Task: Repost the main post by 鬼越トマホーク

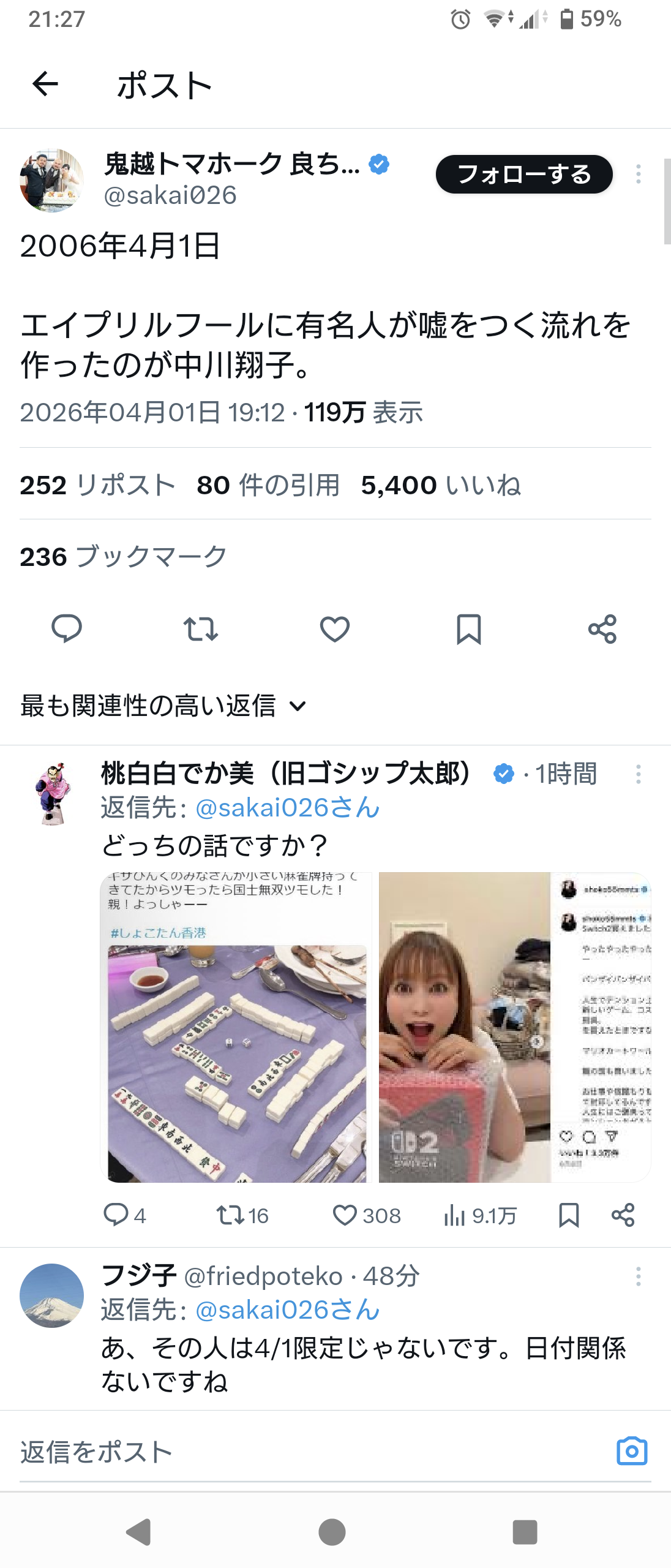Action: [x=201, y=629]
